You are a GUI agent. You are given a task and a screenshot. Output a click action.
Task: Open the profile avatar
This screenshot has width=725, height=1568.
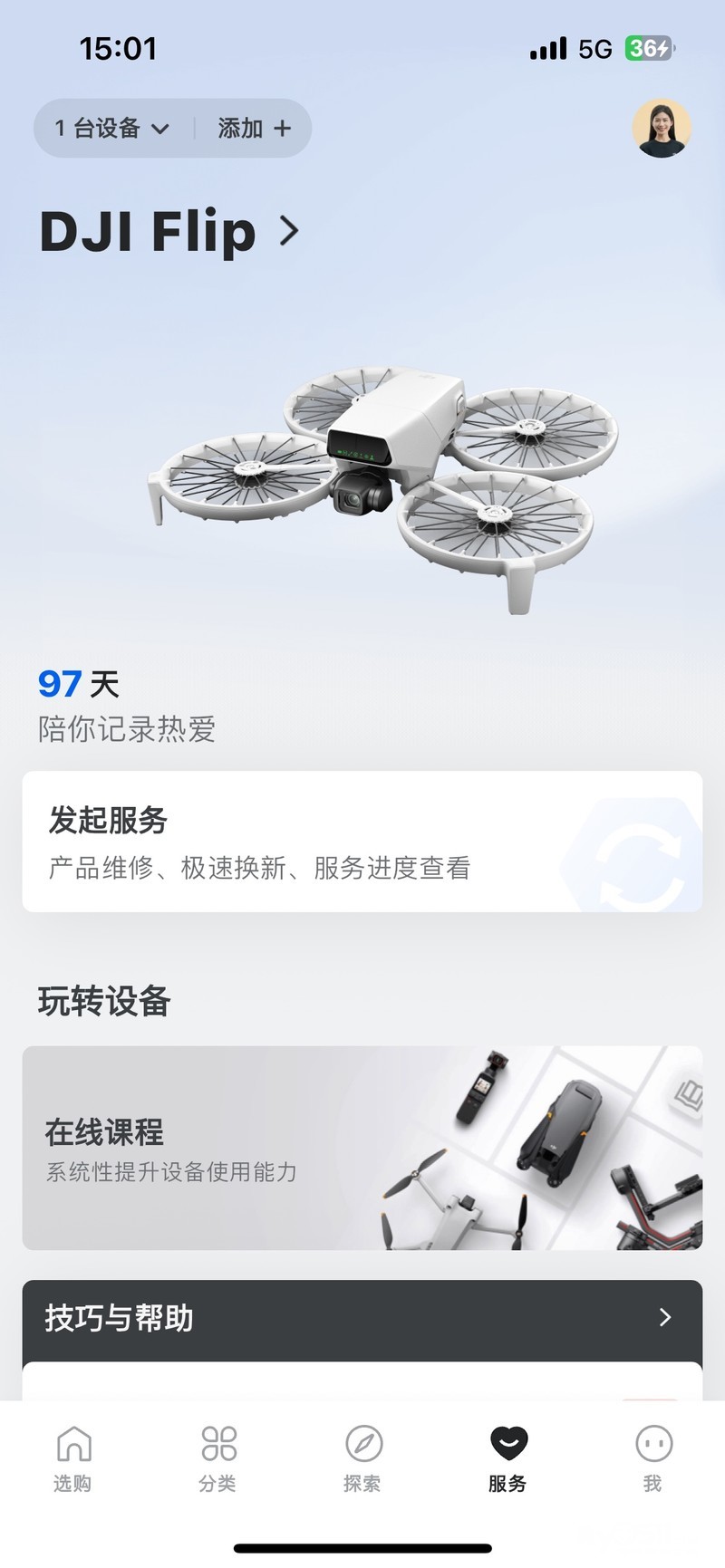(662, 129)
